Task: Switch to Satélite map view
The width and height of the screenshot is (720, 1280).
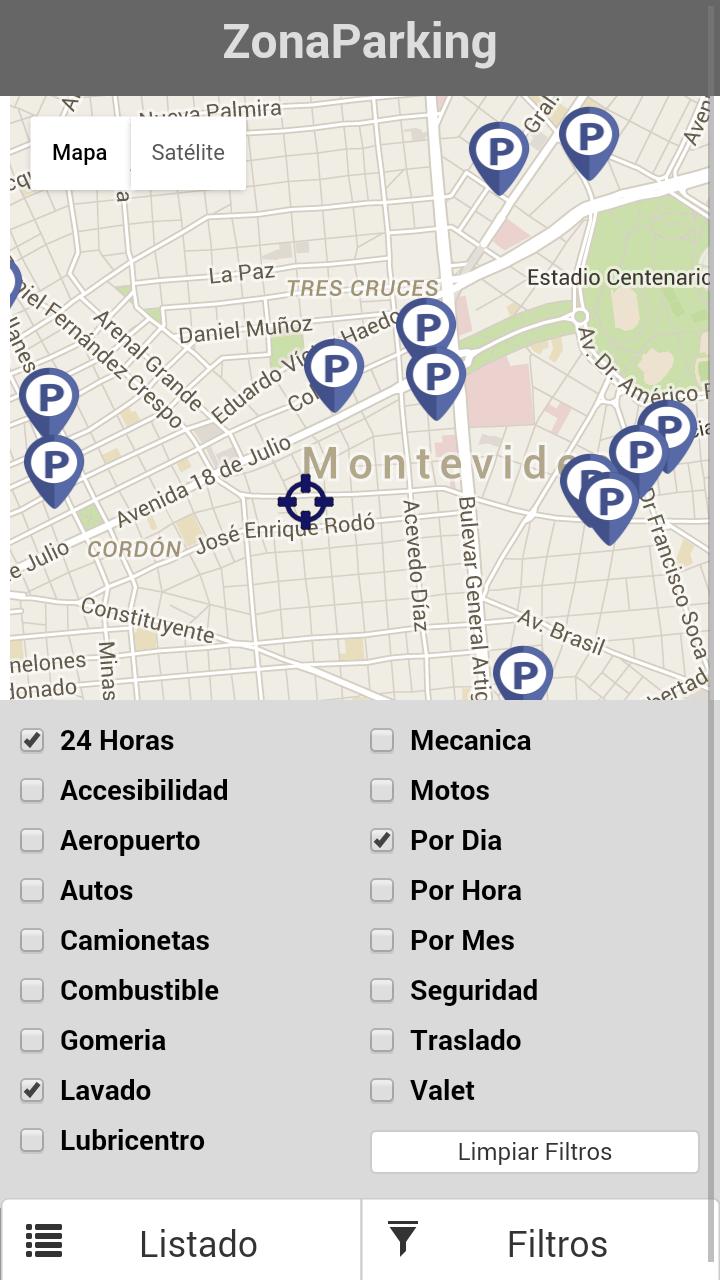Action: point(187,152)
